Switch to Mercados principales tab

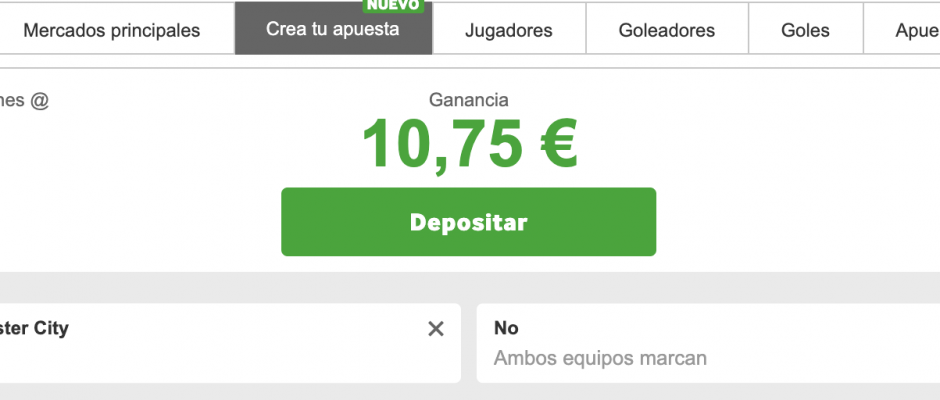coord(111,30)
